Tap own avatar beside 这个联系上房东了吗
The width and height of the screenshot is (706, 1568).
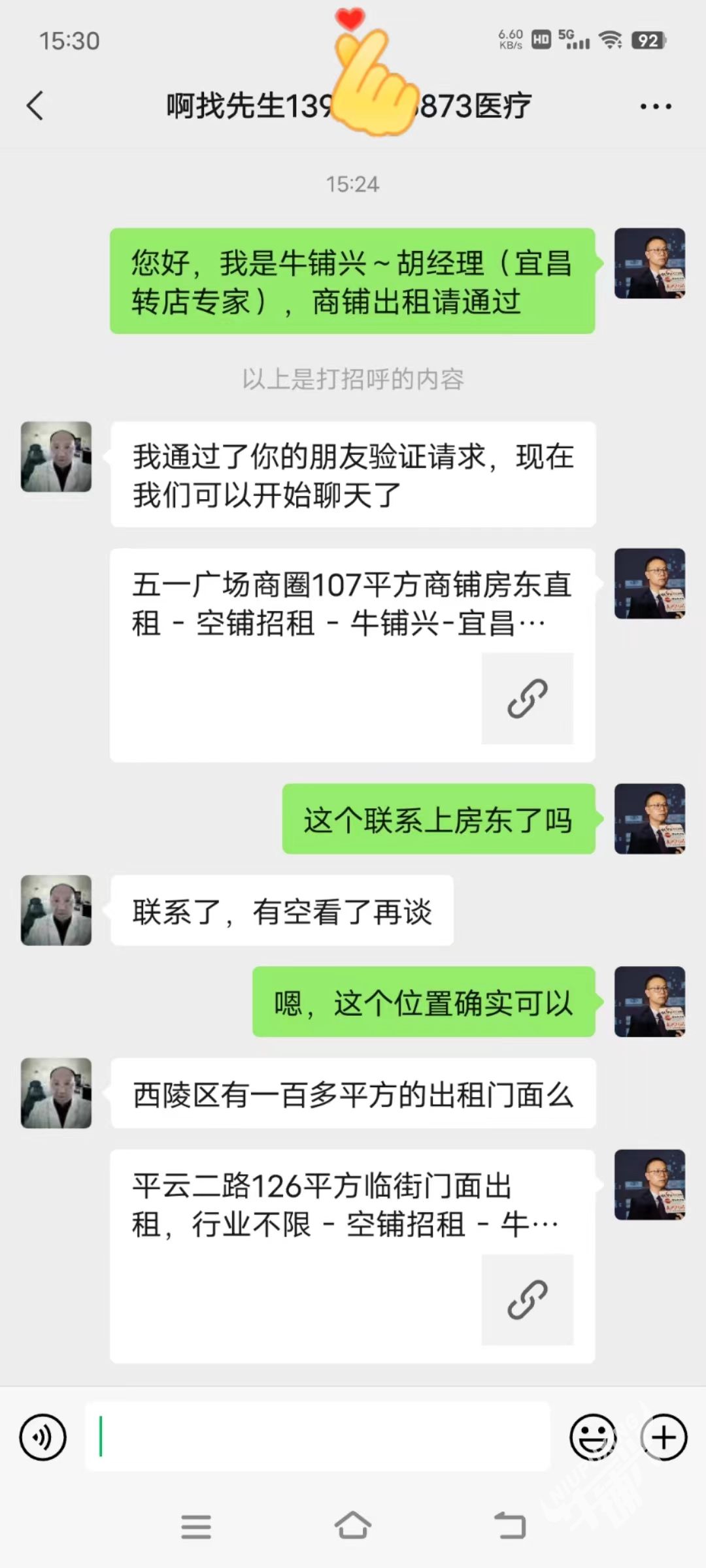pyautogui.click(x=649, y=819)
